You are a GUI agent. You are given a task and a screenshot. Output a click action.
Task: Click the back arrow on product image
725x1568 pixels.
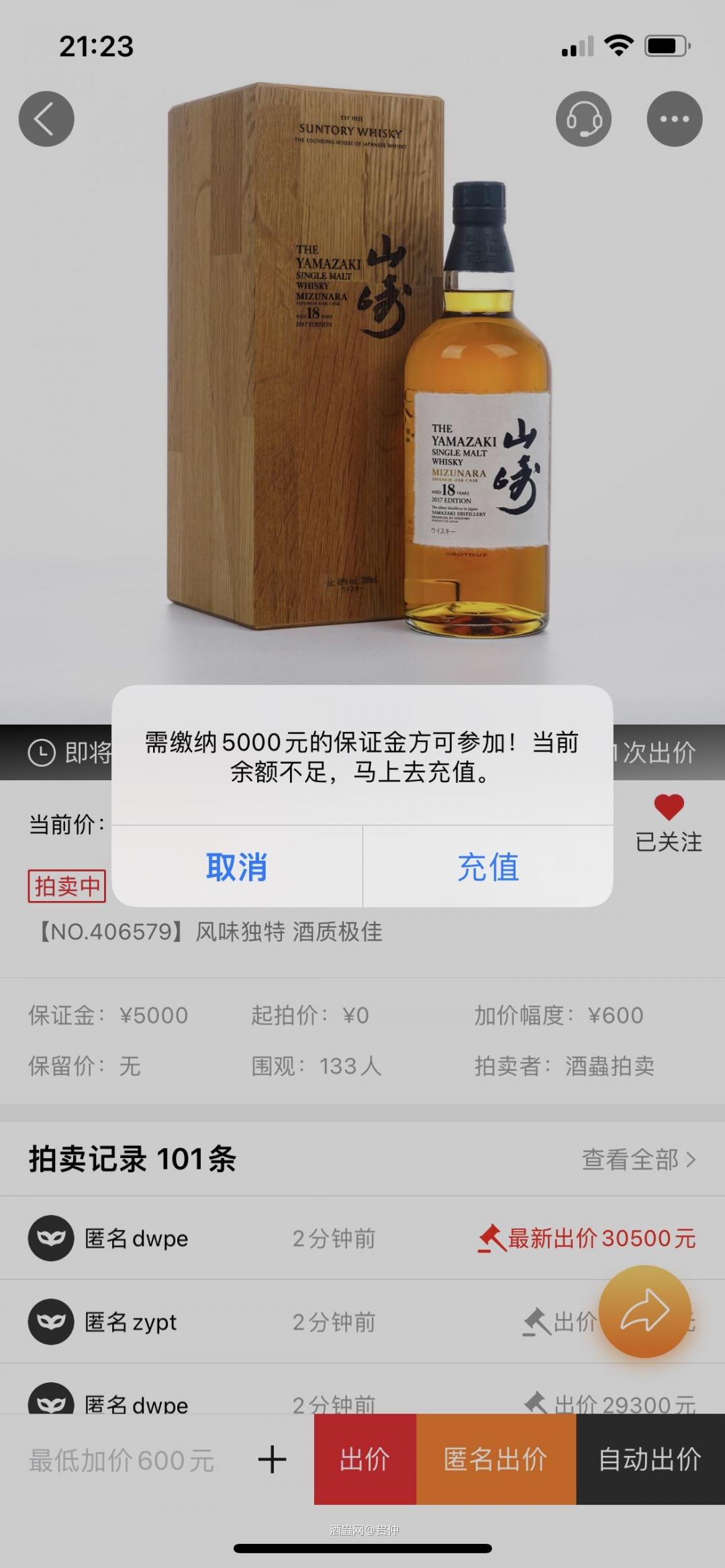(x=46, y=119)
